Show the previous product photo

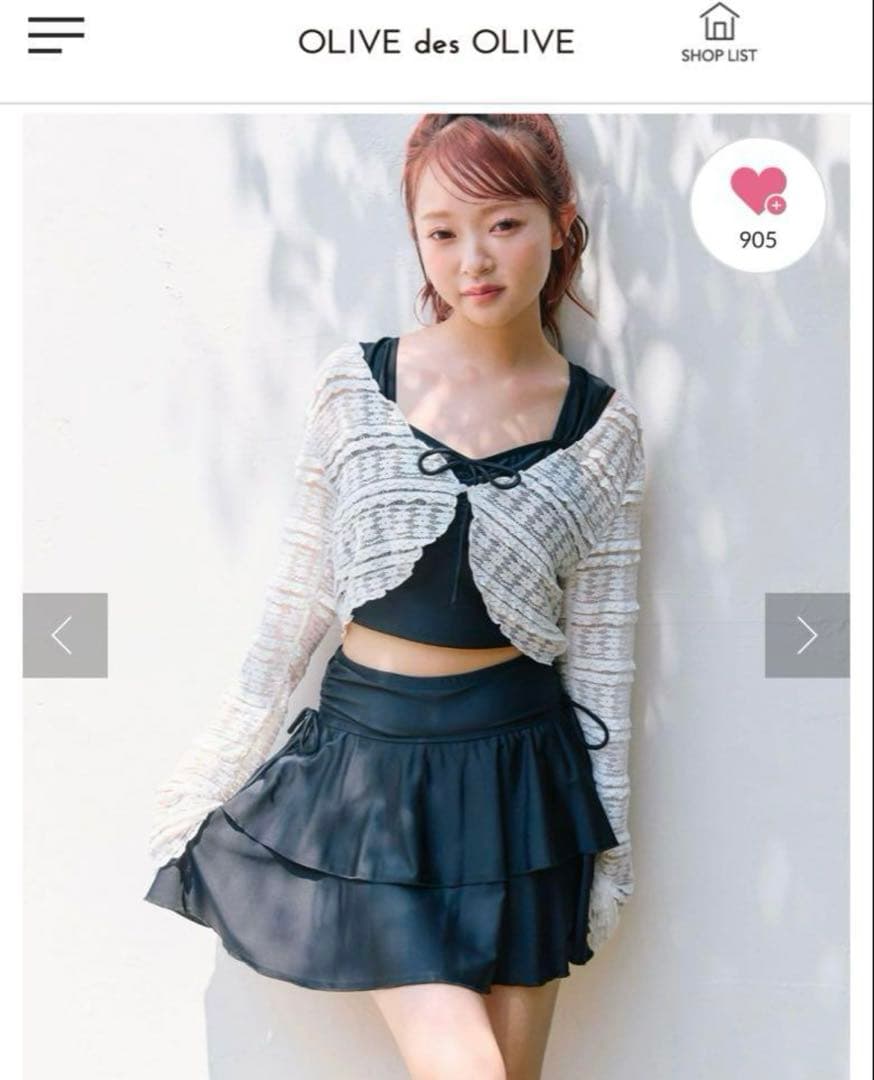pos(65,635)
